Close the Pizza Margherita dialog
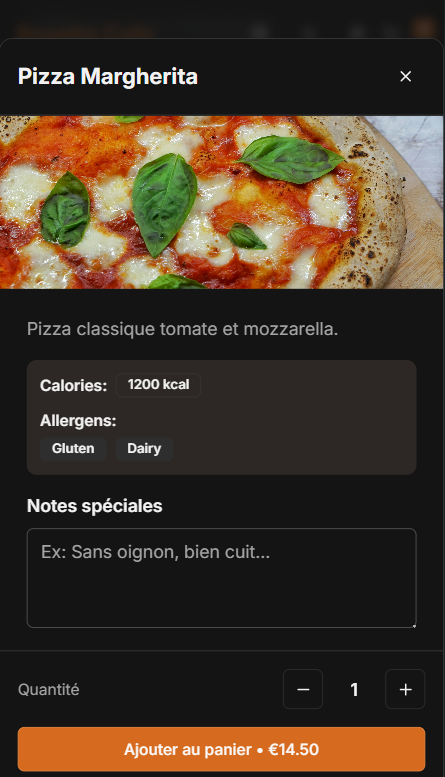 point(405,76)
